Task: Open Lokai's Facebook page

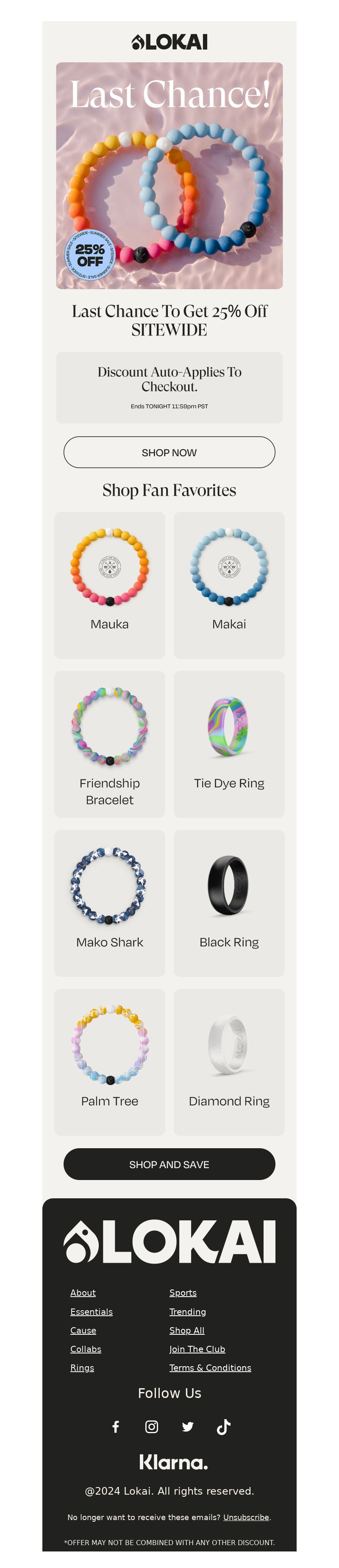Action: click(116, 1427)
